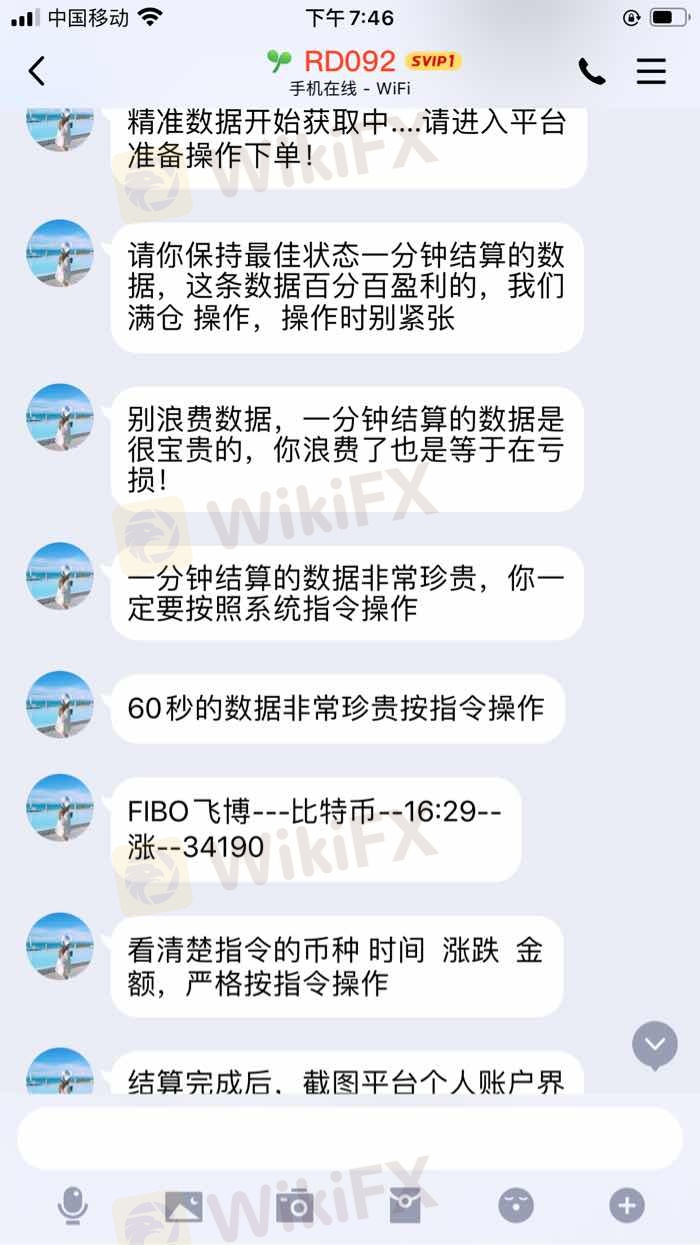Jump to the latest message
This screenshot has height=1245, width=700.
(x=655, y=1045)
